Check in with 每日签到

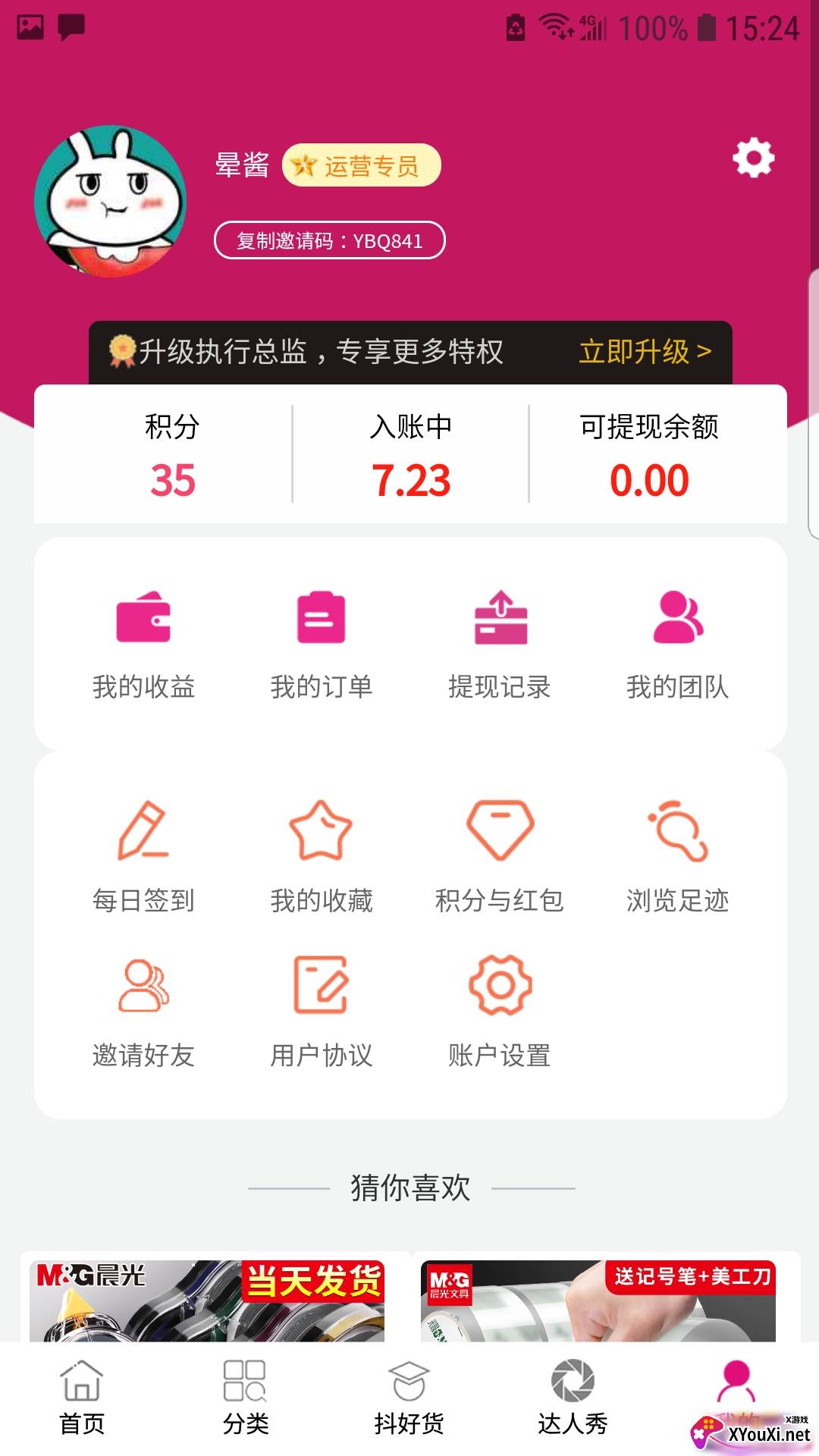(x=143, y=858)
